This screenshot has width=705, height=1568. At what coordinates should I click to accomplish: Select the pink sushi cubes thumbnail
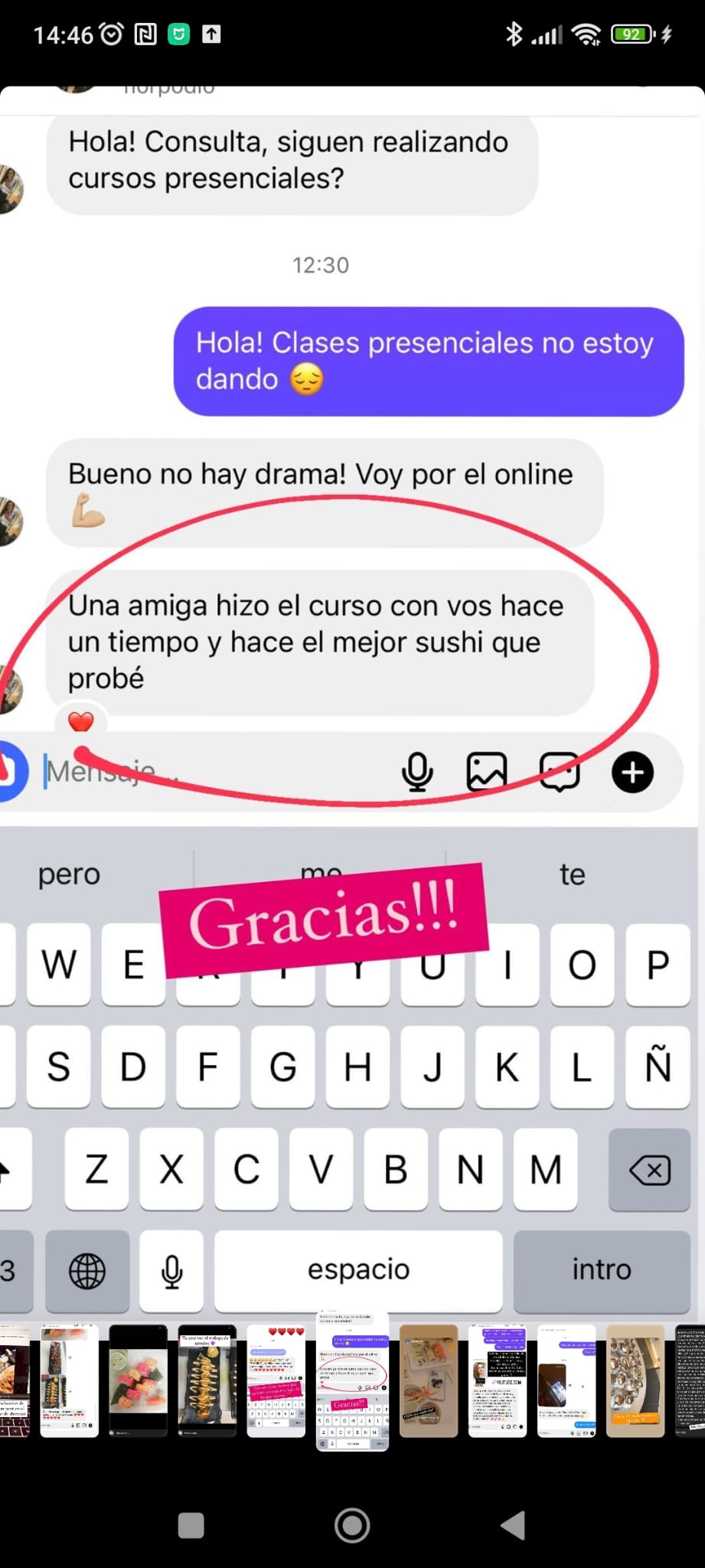(x=139, y=1380)
